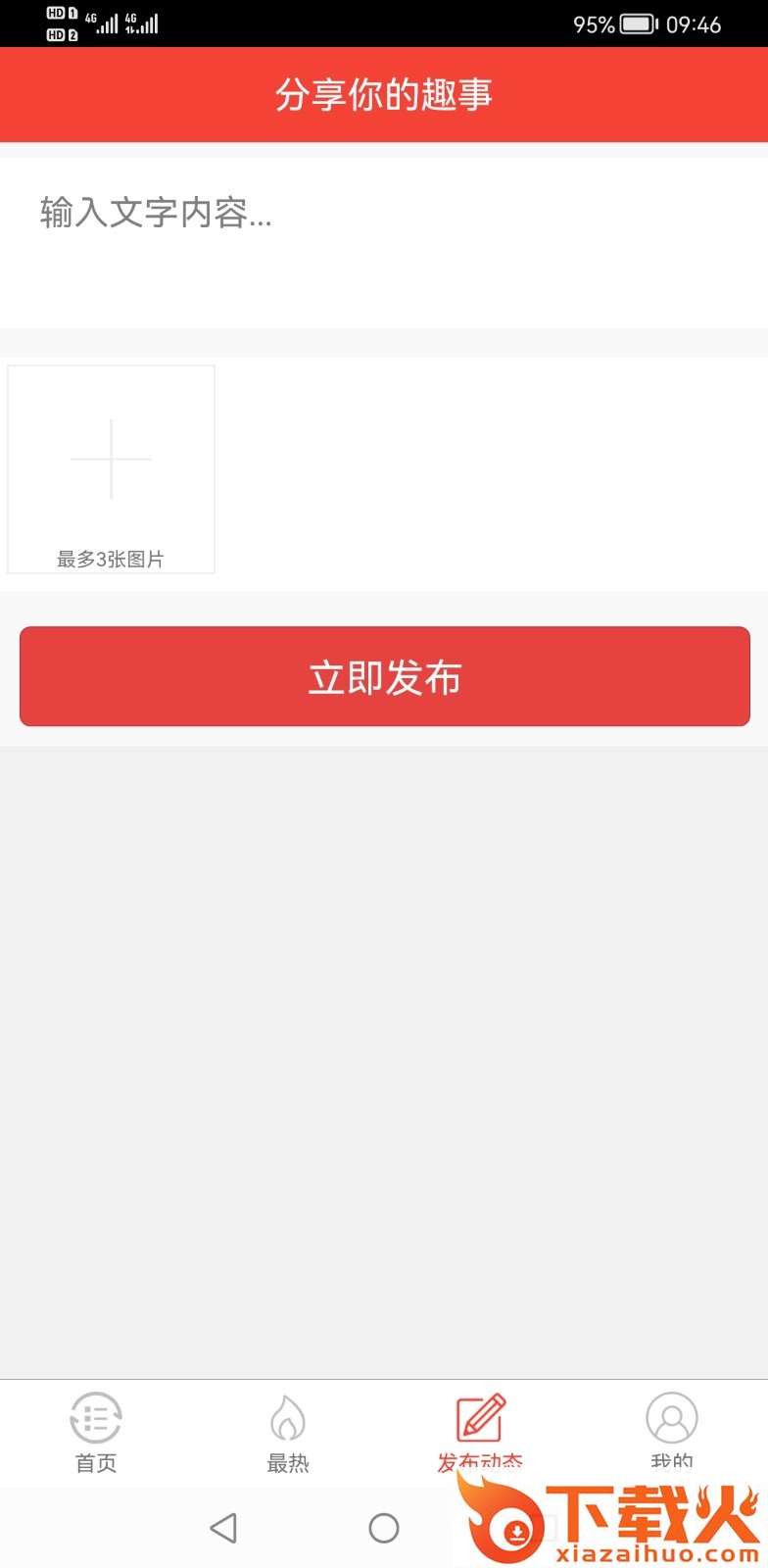Switch to the 首页 tab
Image resolution: width=768 pixels, height=1568 pixels.
96,1432
